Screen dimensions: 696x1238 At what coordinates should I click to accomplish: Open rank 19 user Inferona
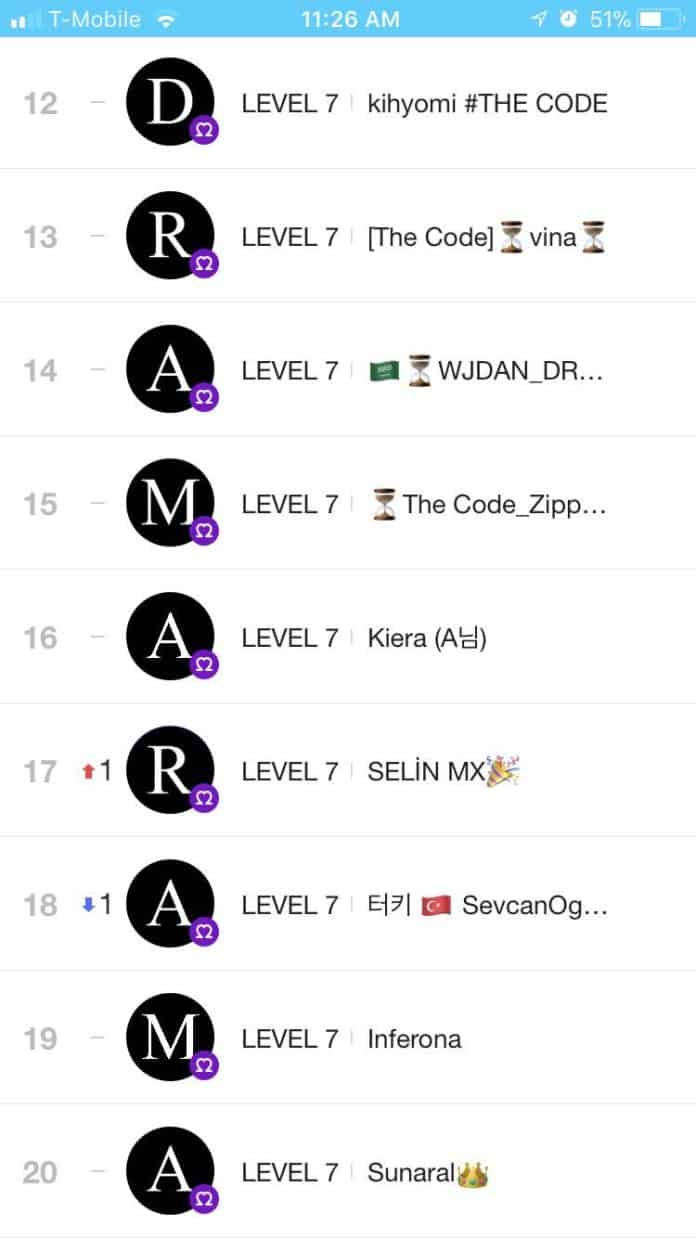click(x=414, y=1039)
